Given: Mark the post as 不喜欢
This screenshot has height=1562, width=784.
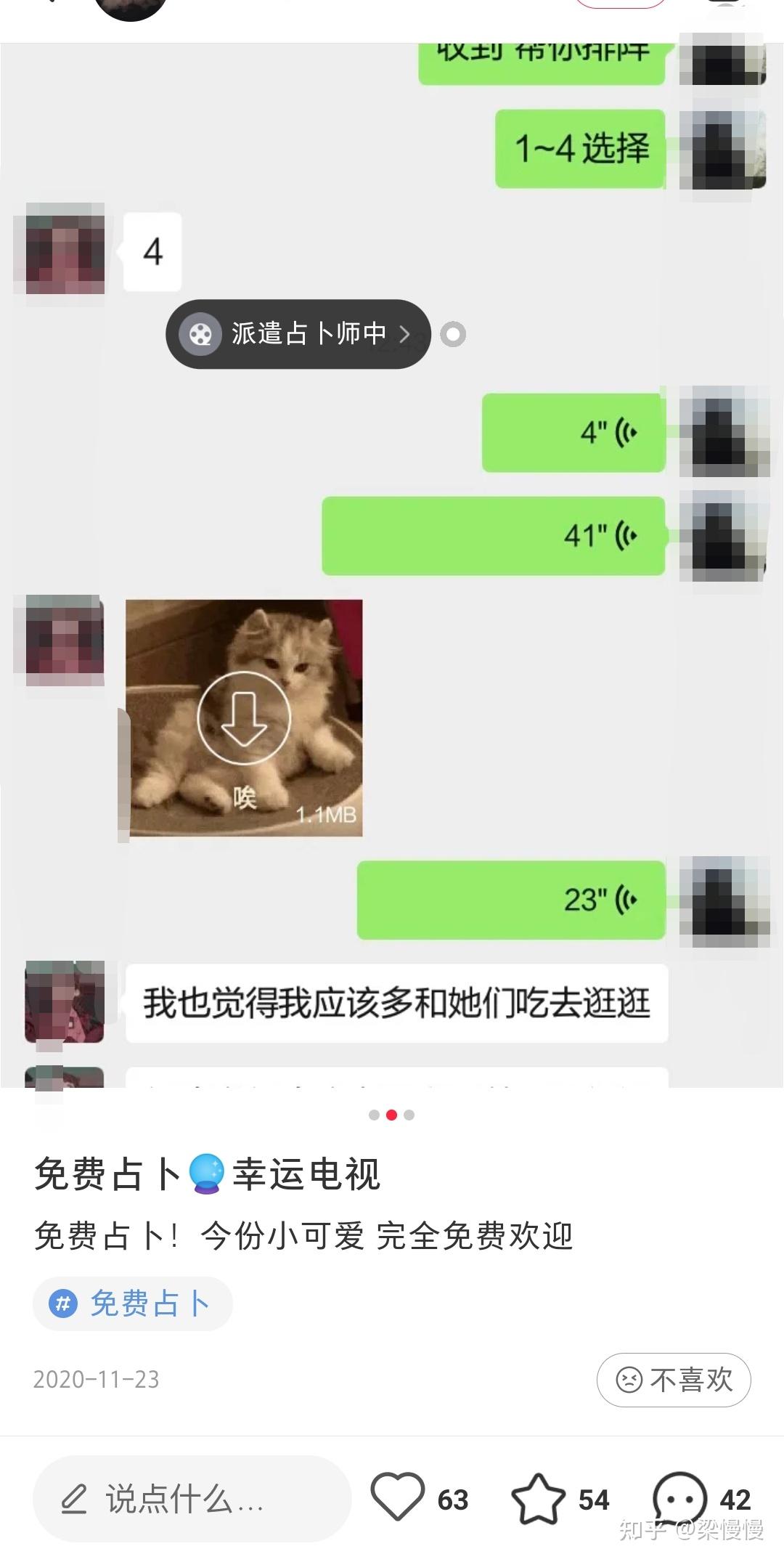Looking at the screenshot, I should 673,1379.
